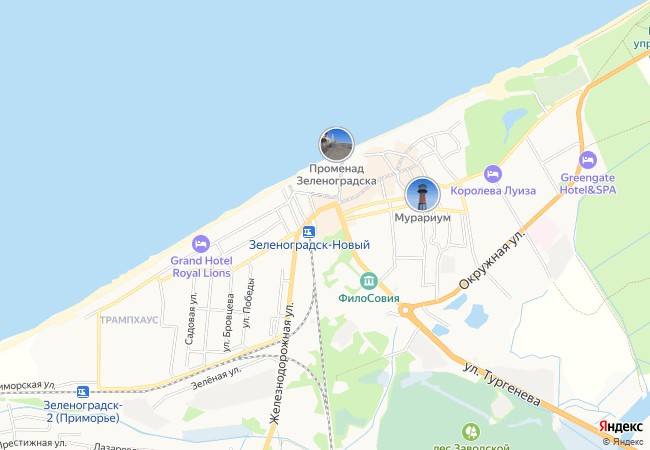Select the Grand Hotel Royal Lions marker
This screenshot has width=650, height=450.
[x=201, y=244]
